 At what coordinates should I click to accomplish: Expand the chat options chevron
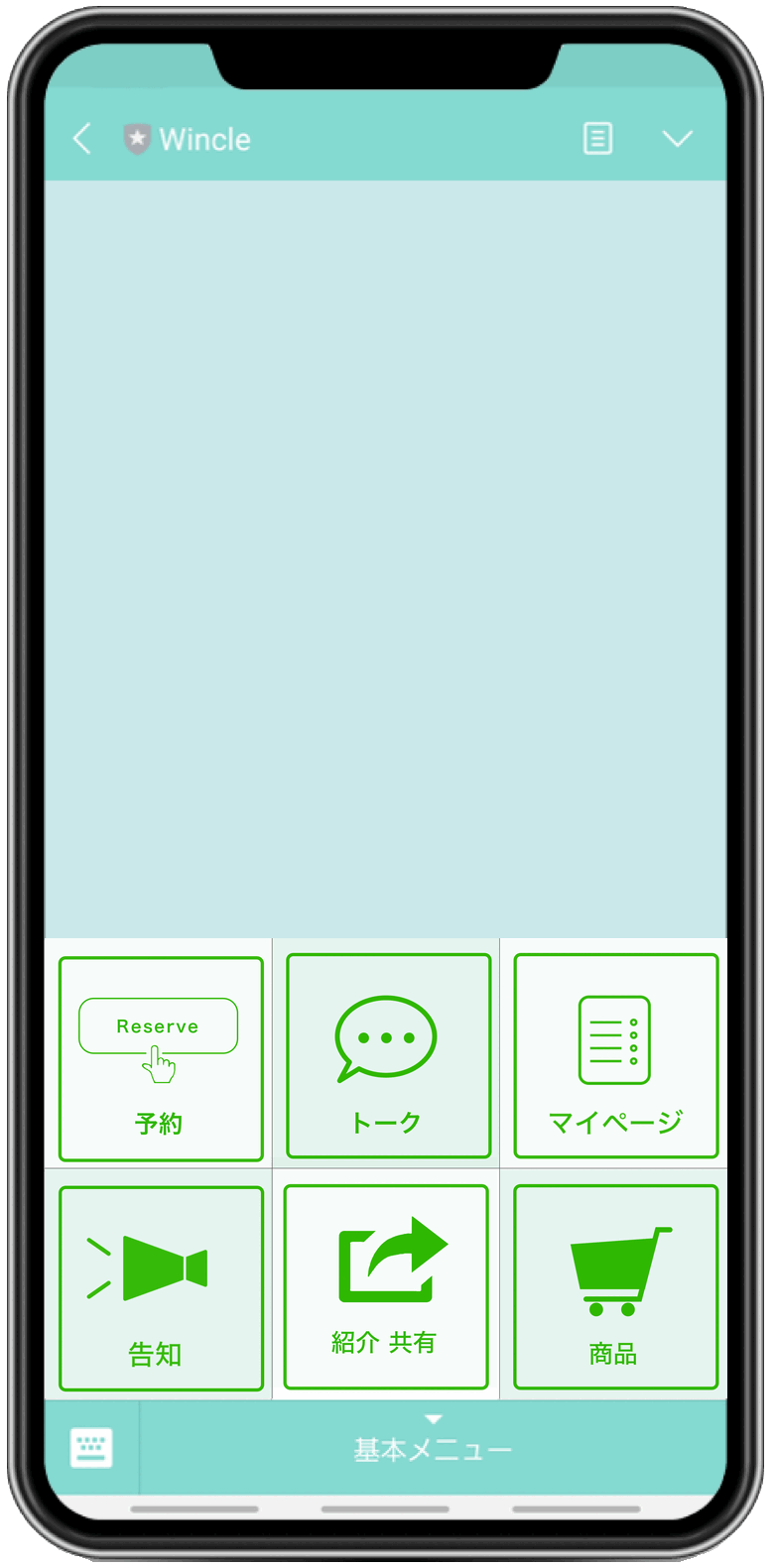(678, 139)
